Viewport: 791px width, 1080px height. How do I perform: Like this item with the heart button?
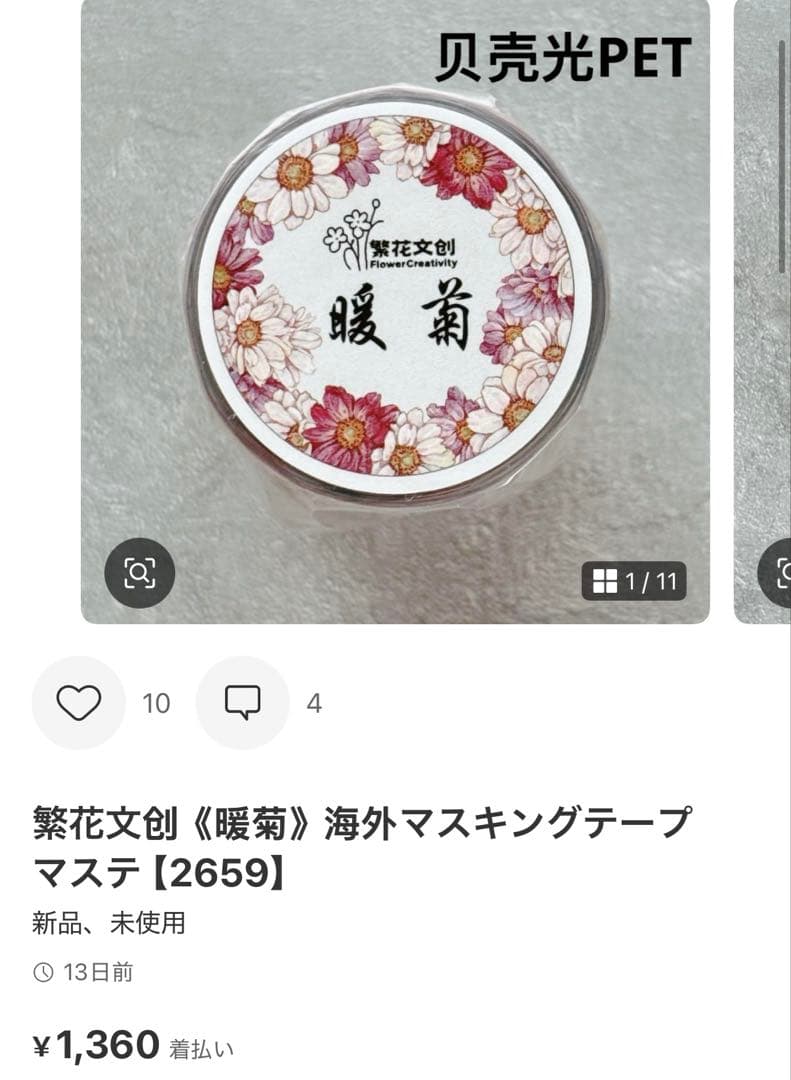[x=78, y=703]
